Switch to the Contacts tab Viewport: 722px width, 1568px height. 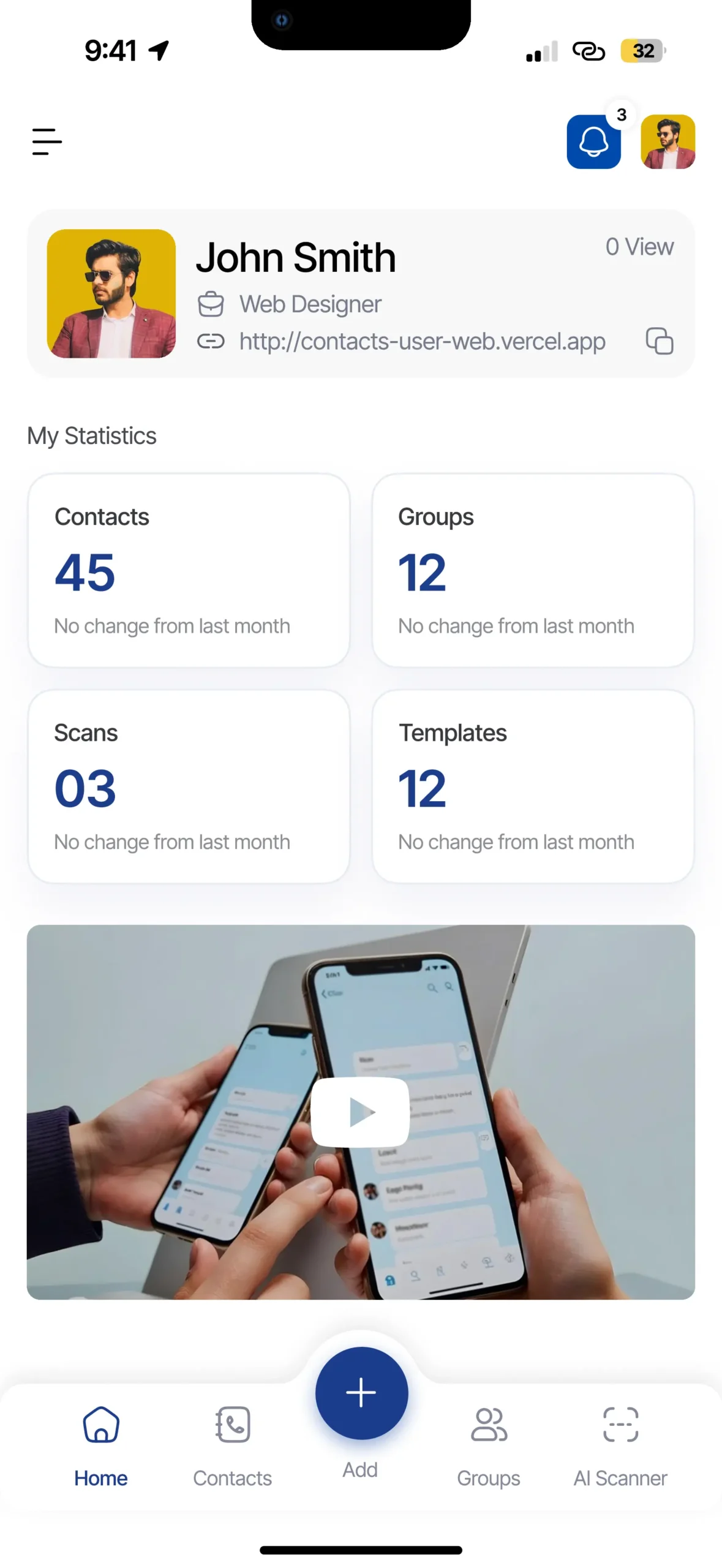click(x=233, y=1445)
